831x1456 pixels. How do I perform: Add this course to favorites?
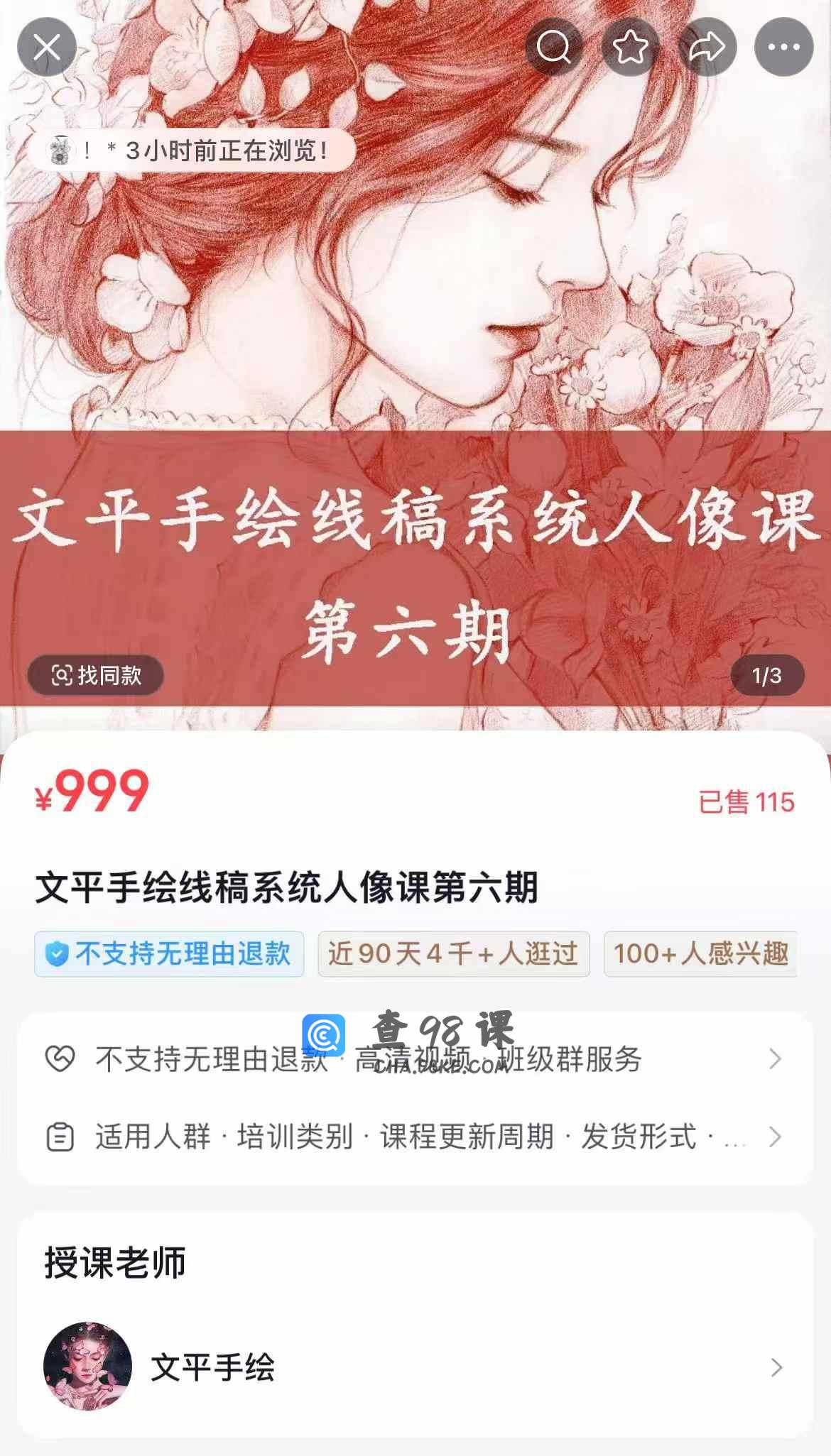[x=631, y=48]
